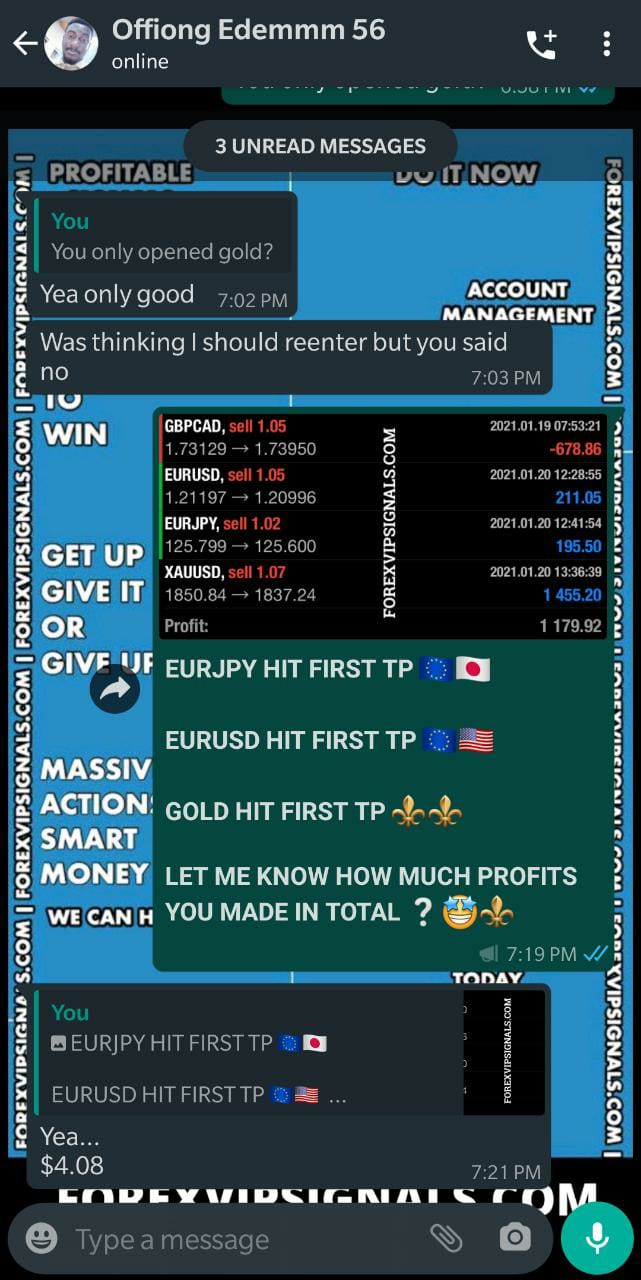Open Offiong Edemmm 56 contact info
The image size is (641, 1280).
tap(248, 43)
